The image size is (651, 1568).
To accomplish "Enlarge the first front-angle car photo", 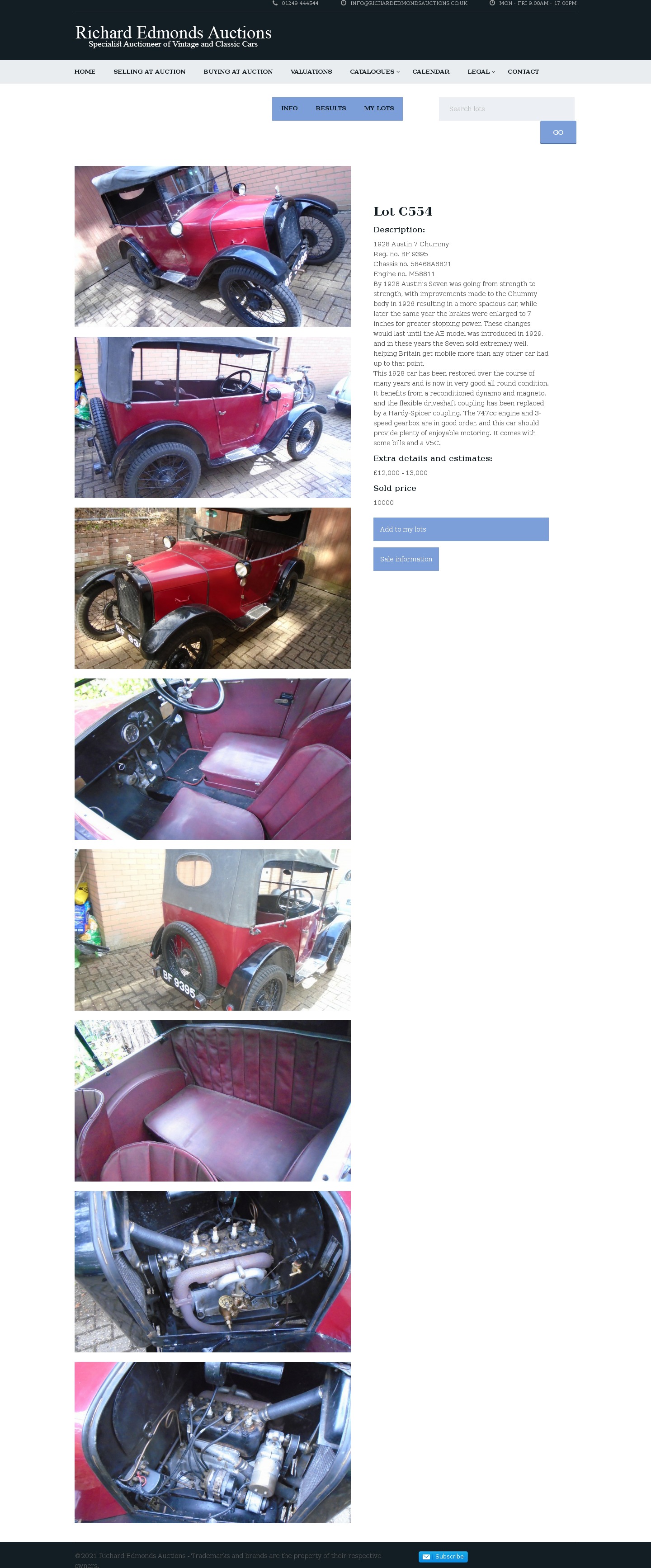I will [212, 246].
